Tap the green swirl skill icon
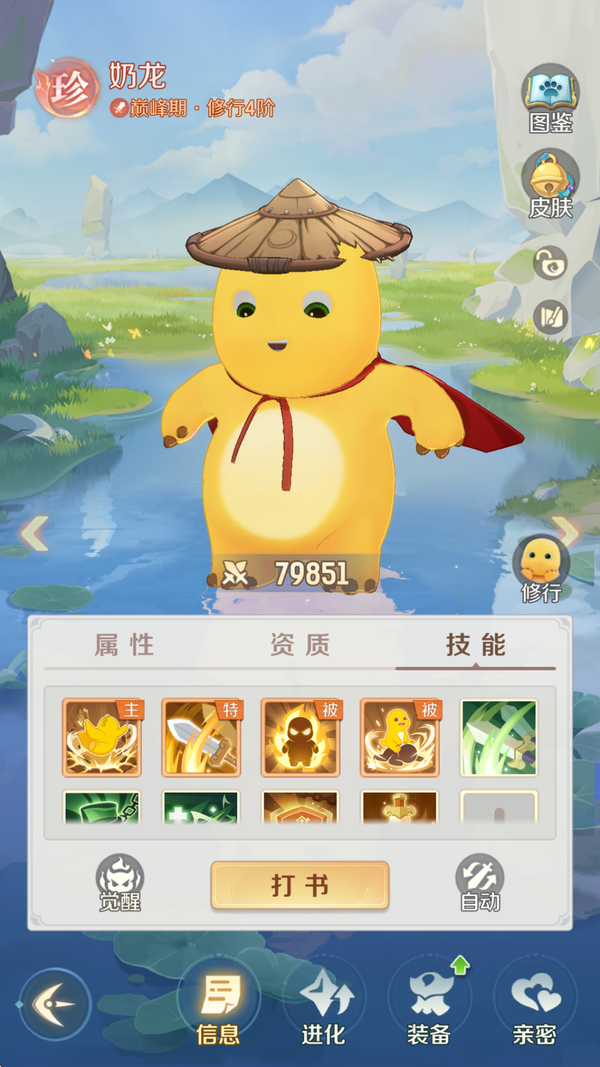600x1067 pixels. [x=499, y=738]
